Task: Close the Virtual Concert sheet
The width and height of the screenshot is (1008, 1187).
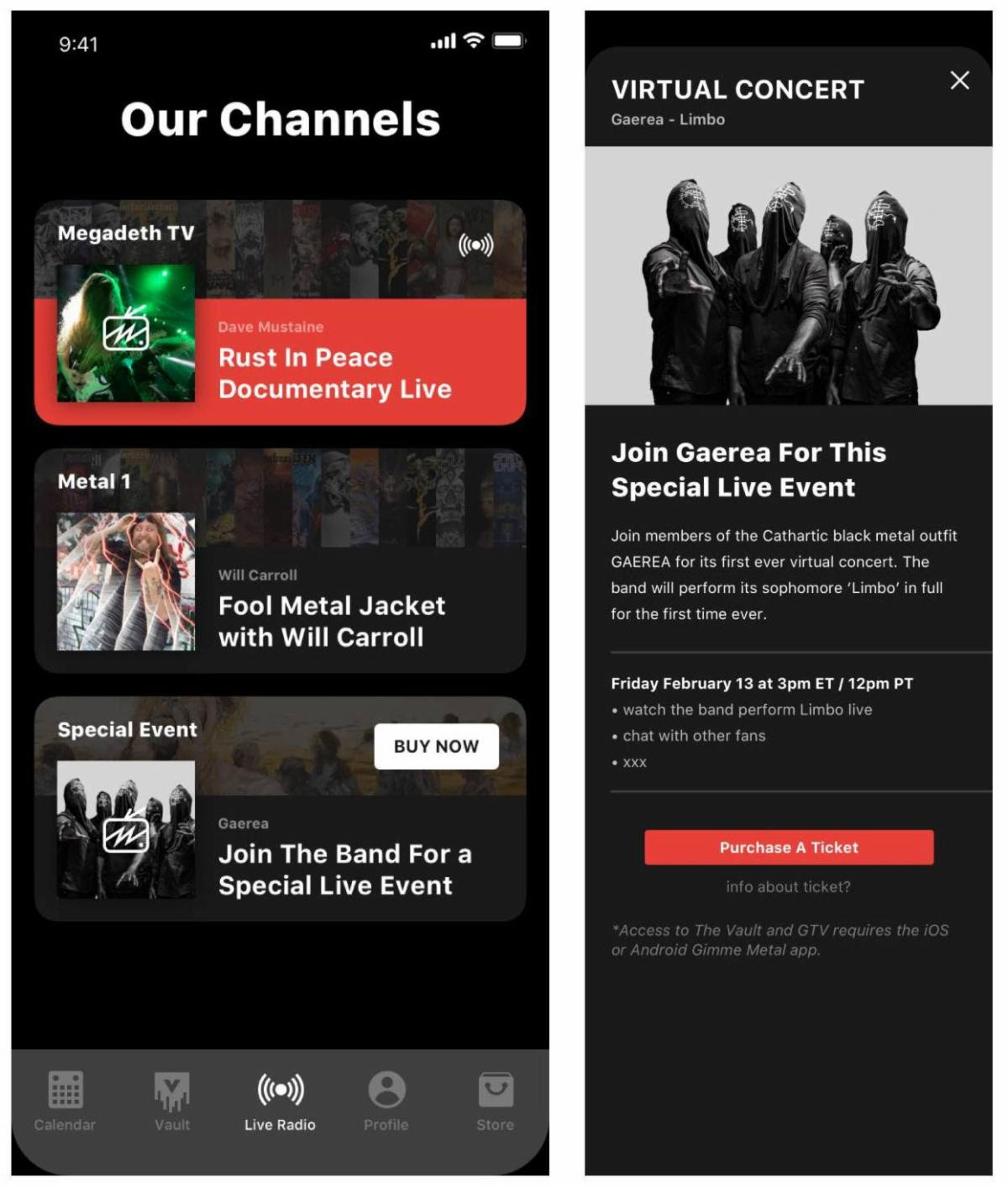Action: tap(959, 81)
